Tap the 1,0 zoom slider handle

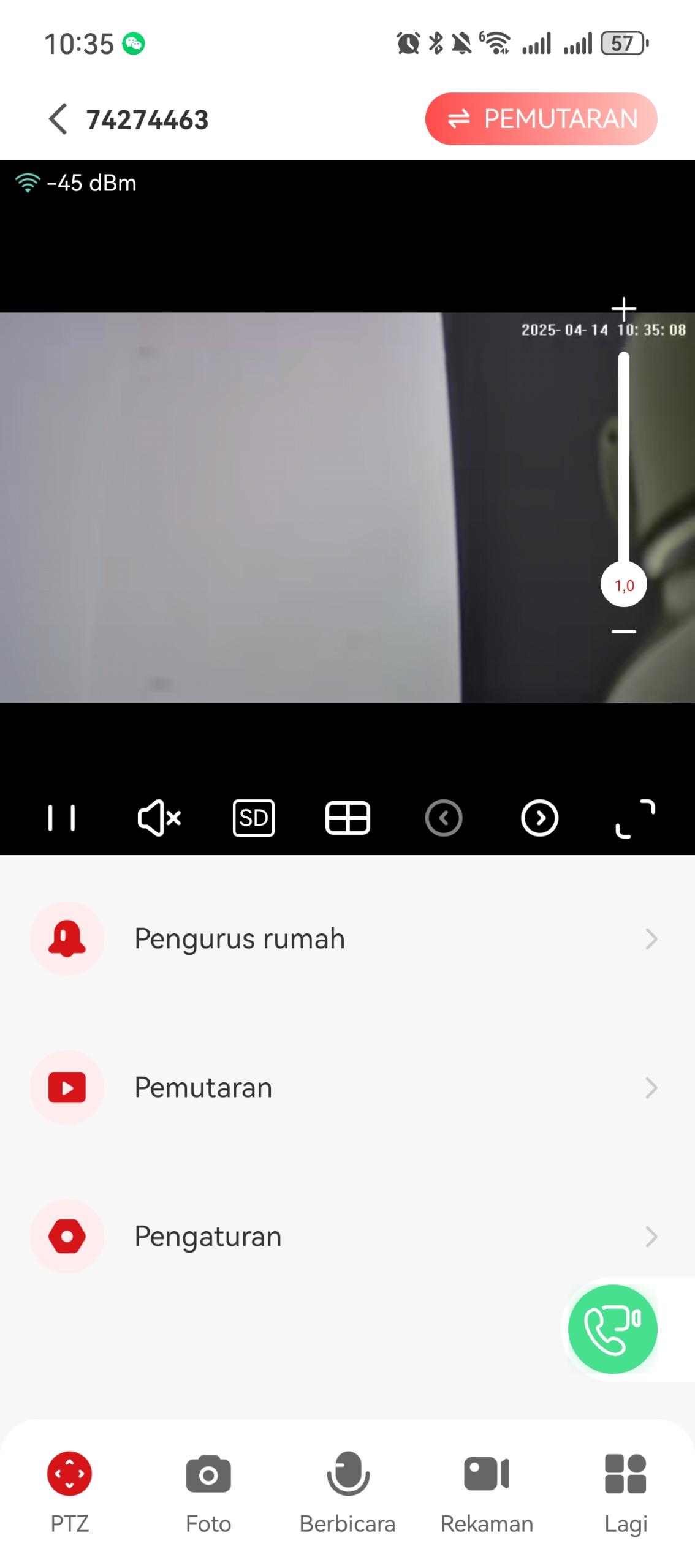(x=624, y=585)
